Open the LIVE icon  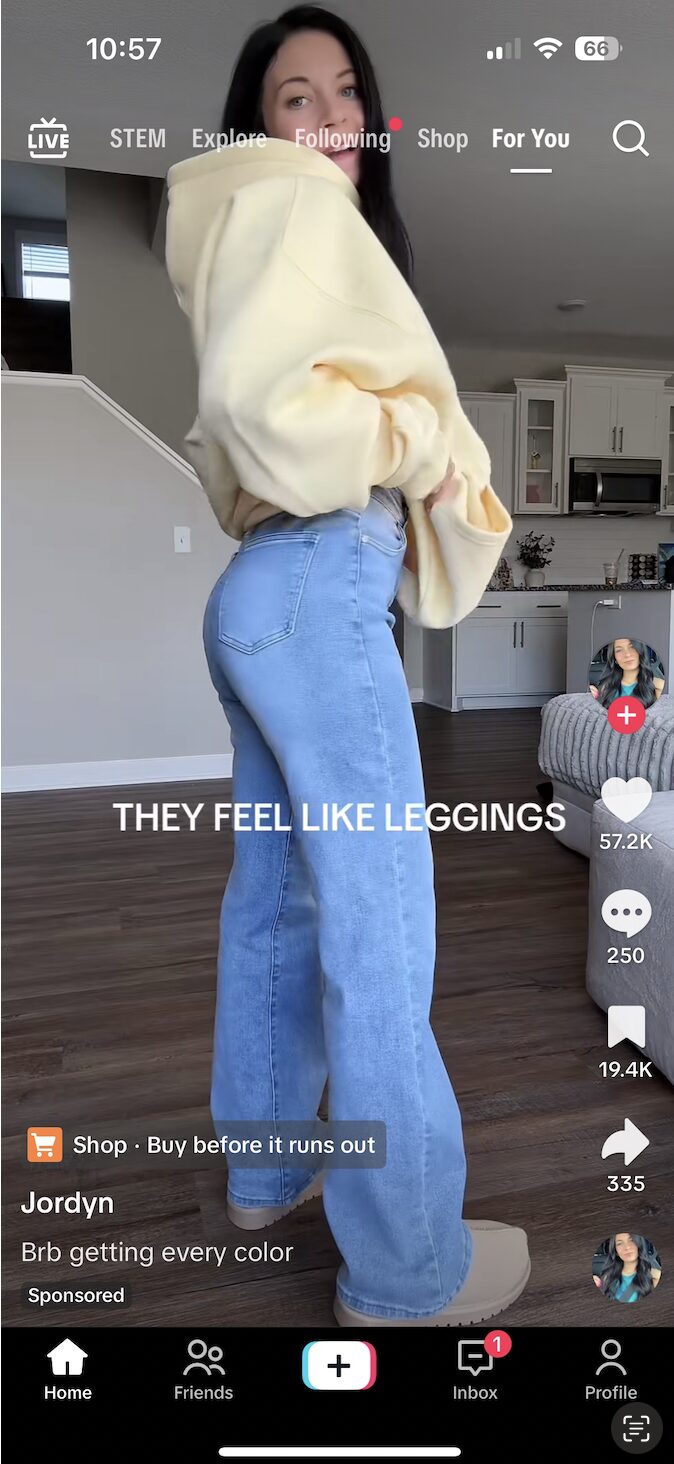pos(48,138)
